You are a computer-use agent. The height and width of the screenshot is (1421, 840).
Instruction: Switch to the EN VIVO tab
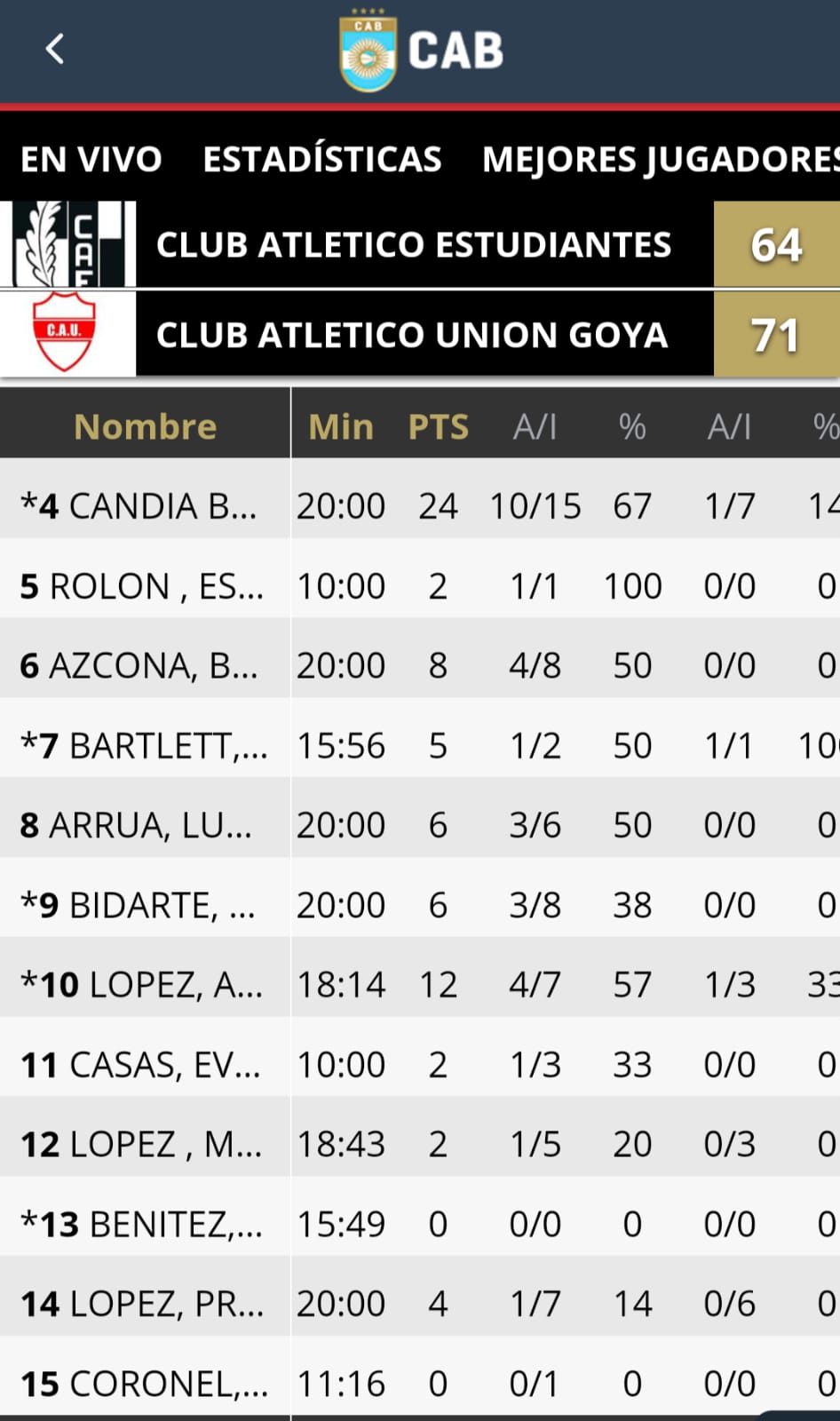[91, 159]
